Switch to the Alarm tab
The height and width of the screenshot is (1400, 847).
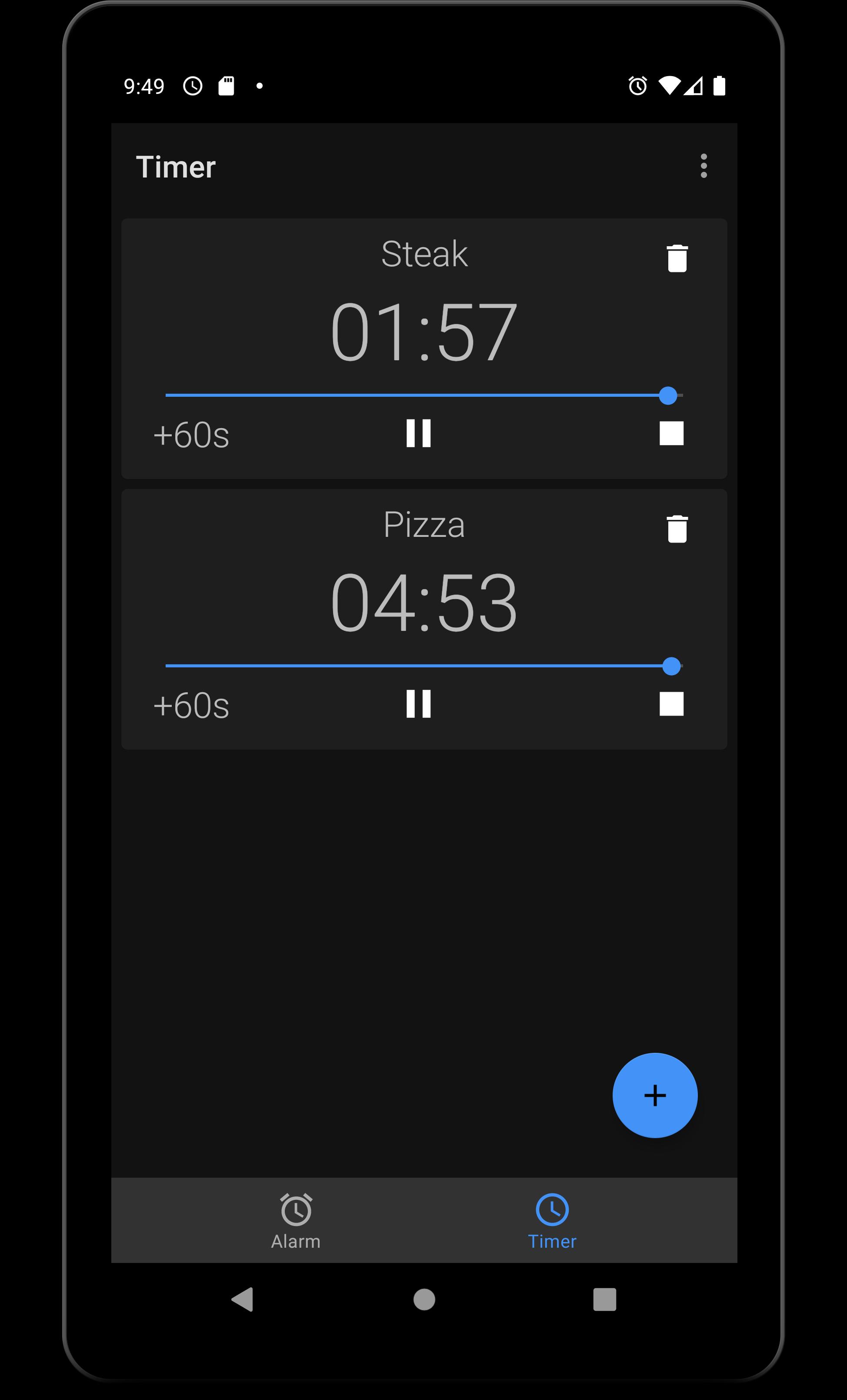(x=296, y=1220)
